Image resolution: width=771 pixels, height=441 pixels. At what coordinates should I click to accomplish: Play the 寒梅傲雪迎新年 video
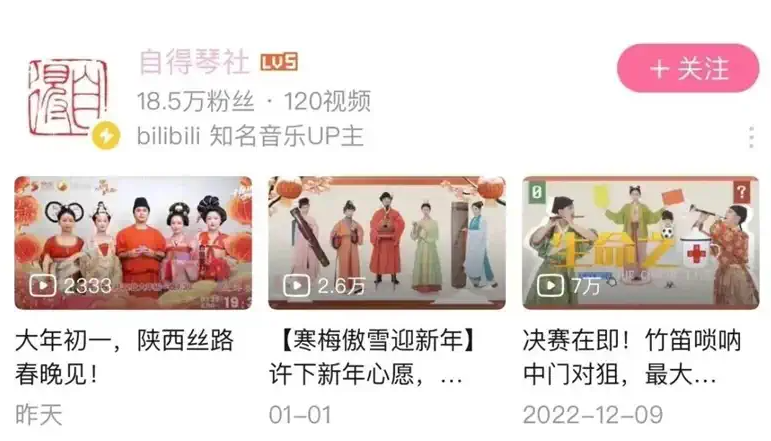coord(387,243)
